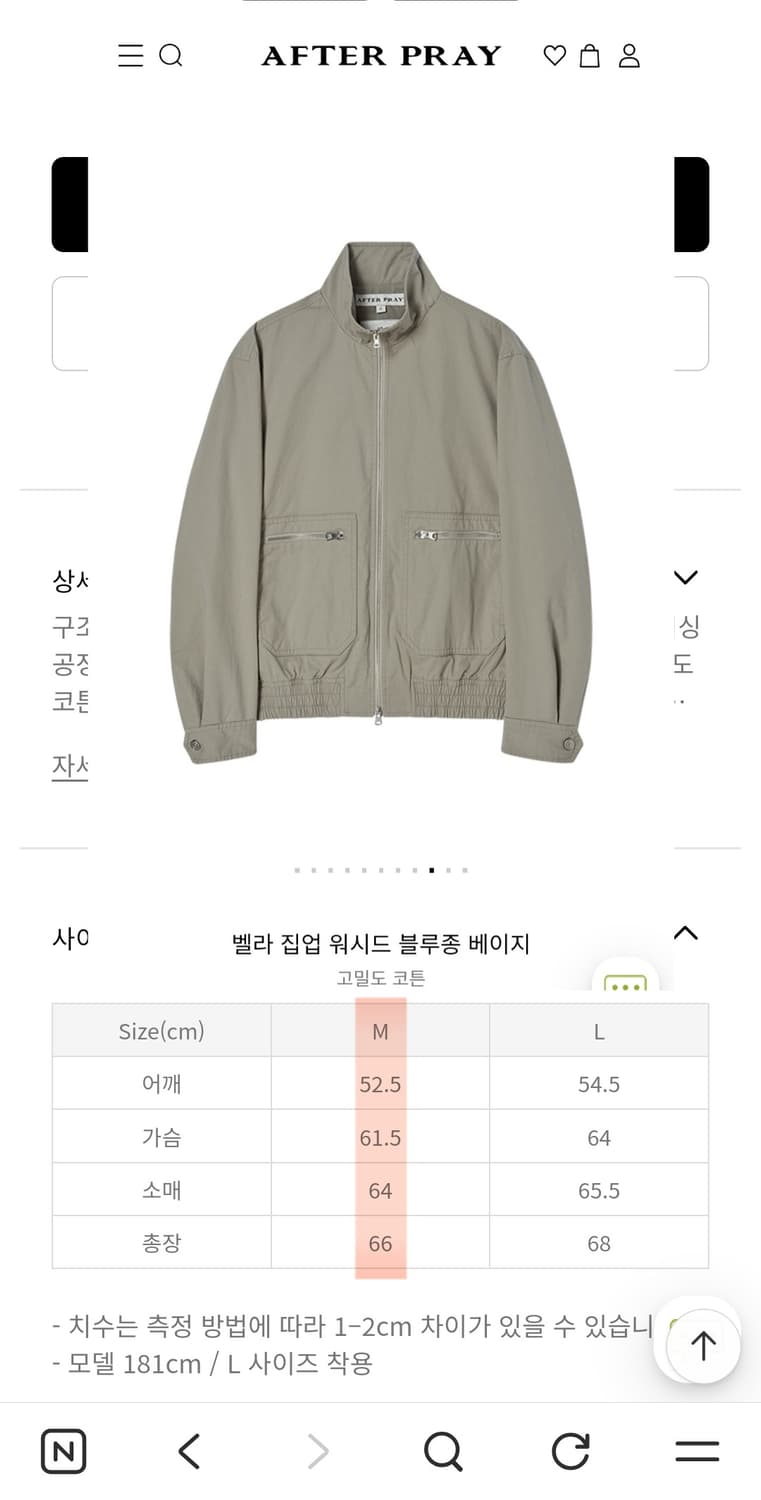Select the highlighted M size column
Screen dimensions: 761x1500
[380, 1030]
